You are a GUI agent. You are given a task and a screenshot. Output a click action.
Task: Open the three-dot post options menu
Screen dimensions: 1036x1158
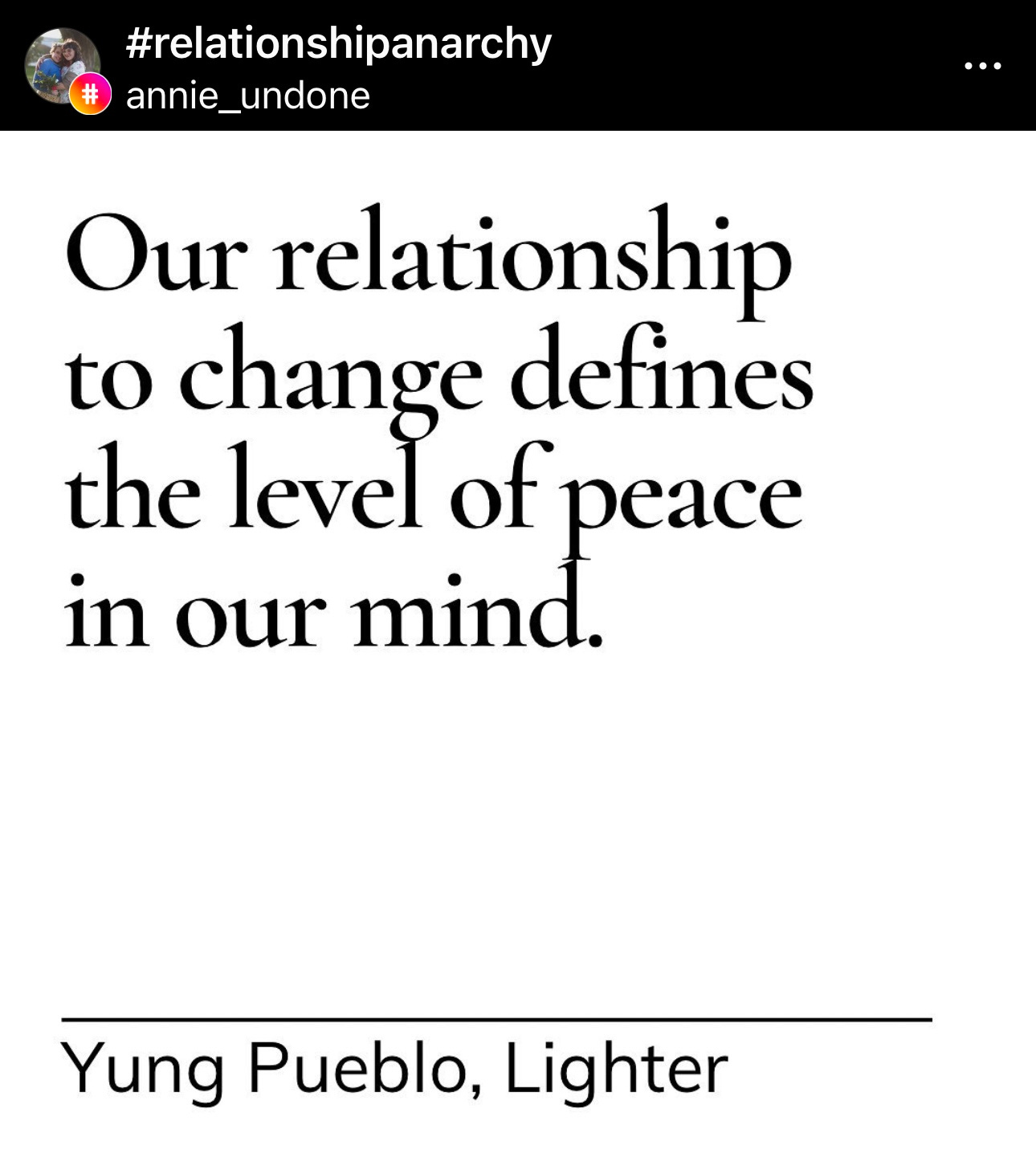982,66
